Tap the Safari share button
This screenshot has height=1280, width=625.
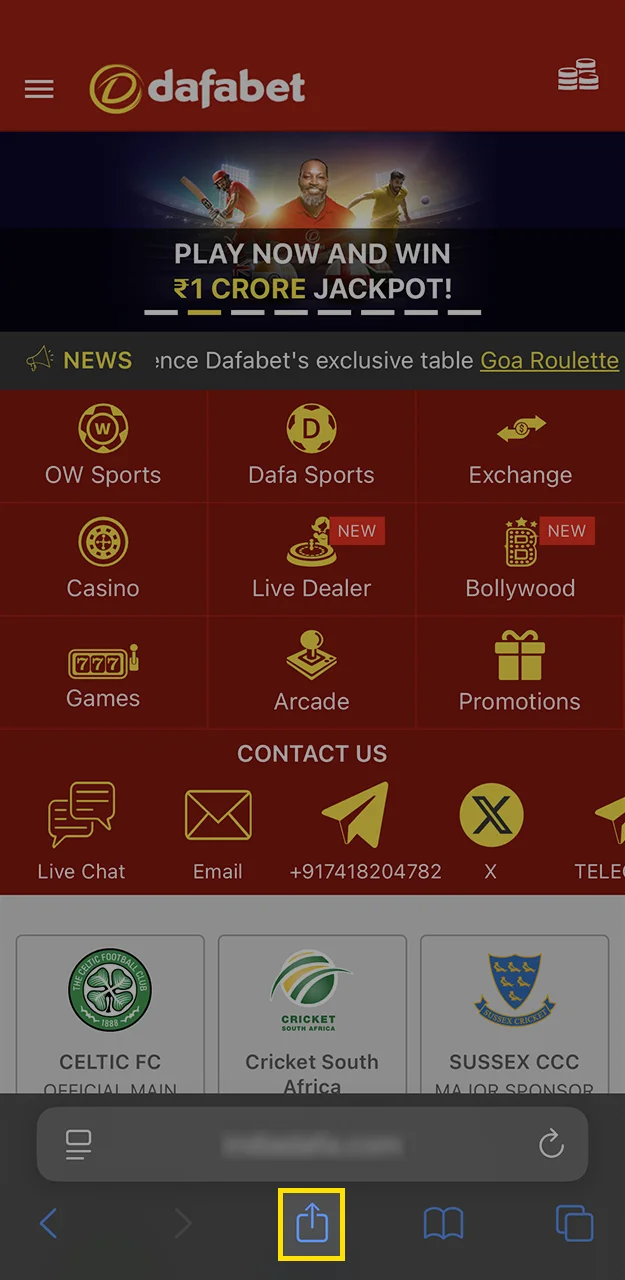pos(312,1223)
